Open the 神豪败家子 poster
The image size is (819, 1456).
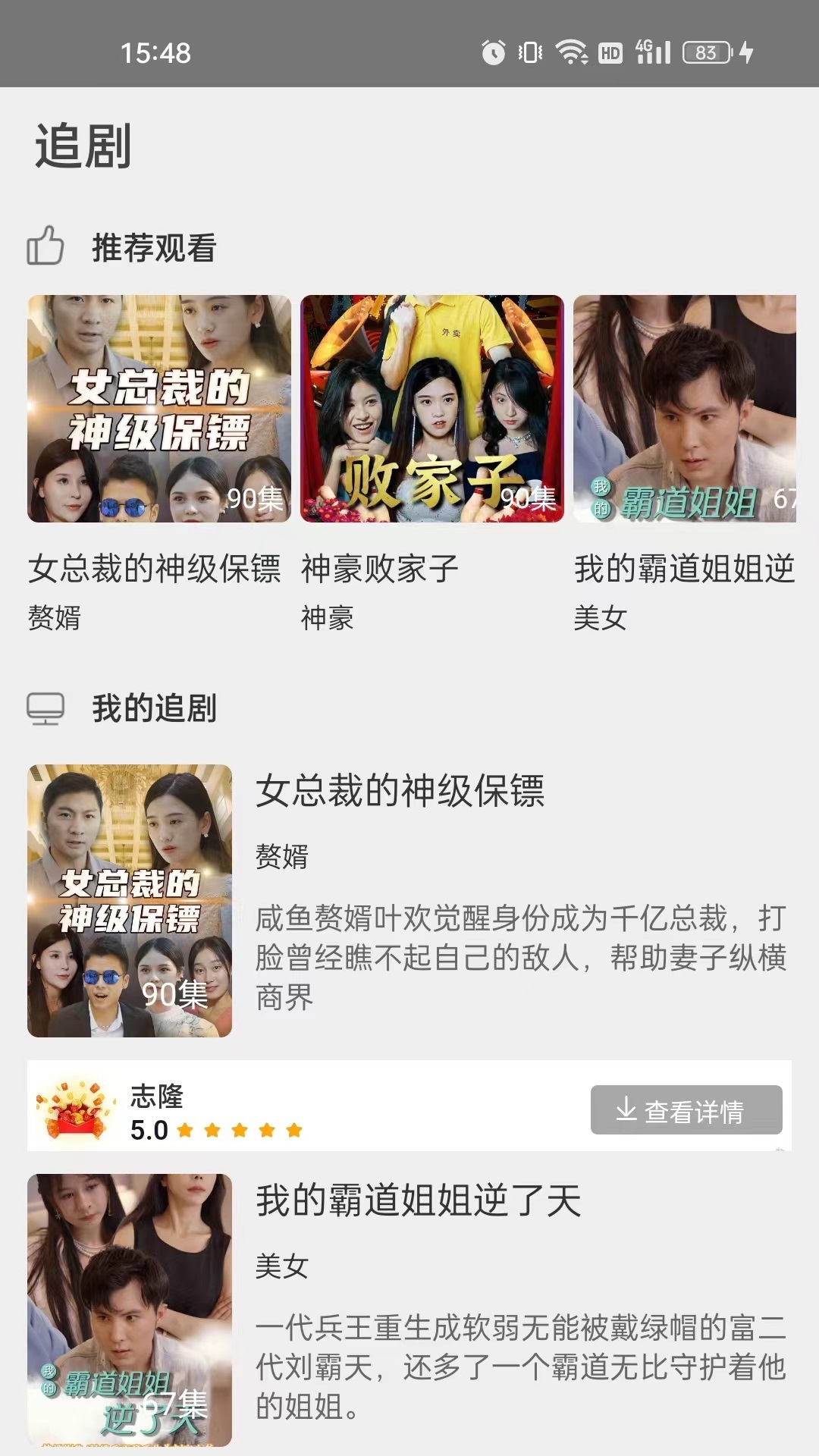432,407
